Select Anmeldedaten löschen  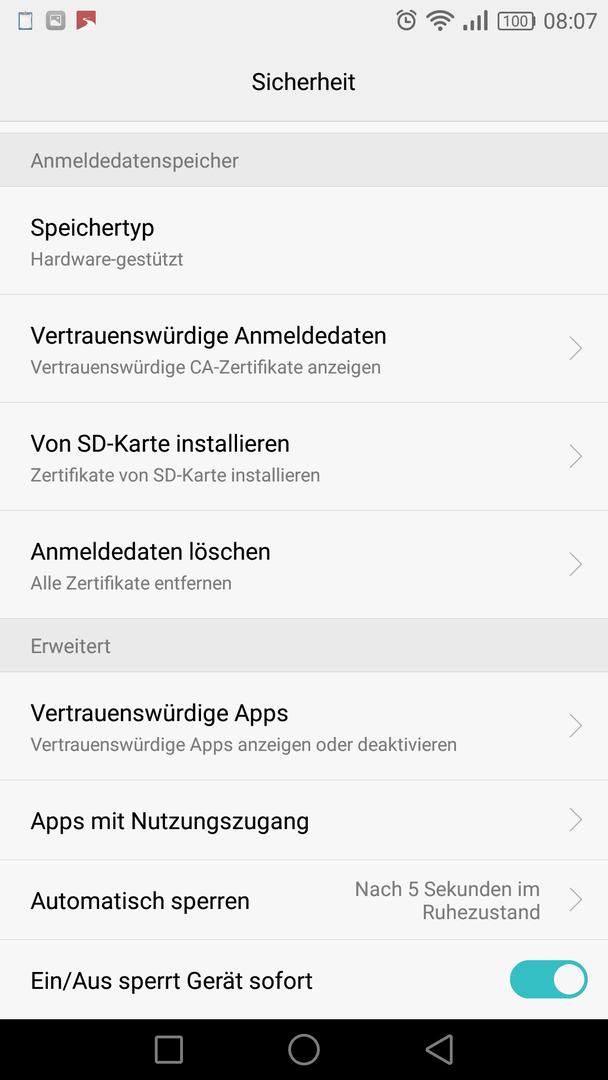(304, 565)
